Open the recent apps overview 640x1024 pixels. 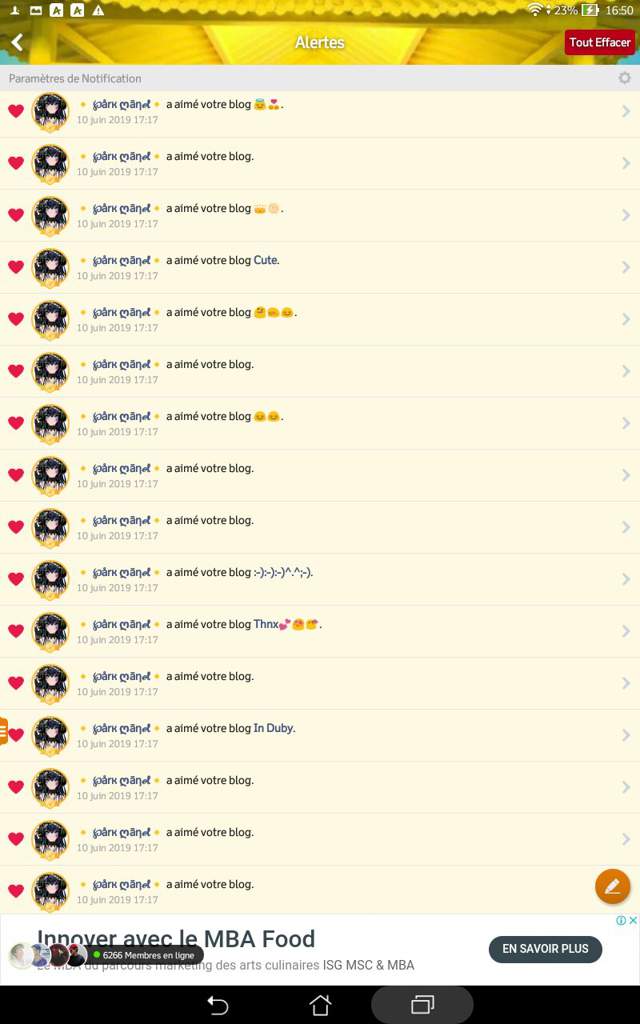(x=422, y=1004)
